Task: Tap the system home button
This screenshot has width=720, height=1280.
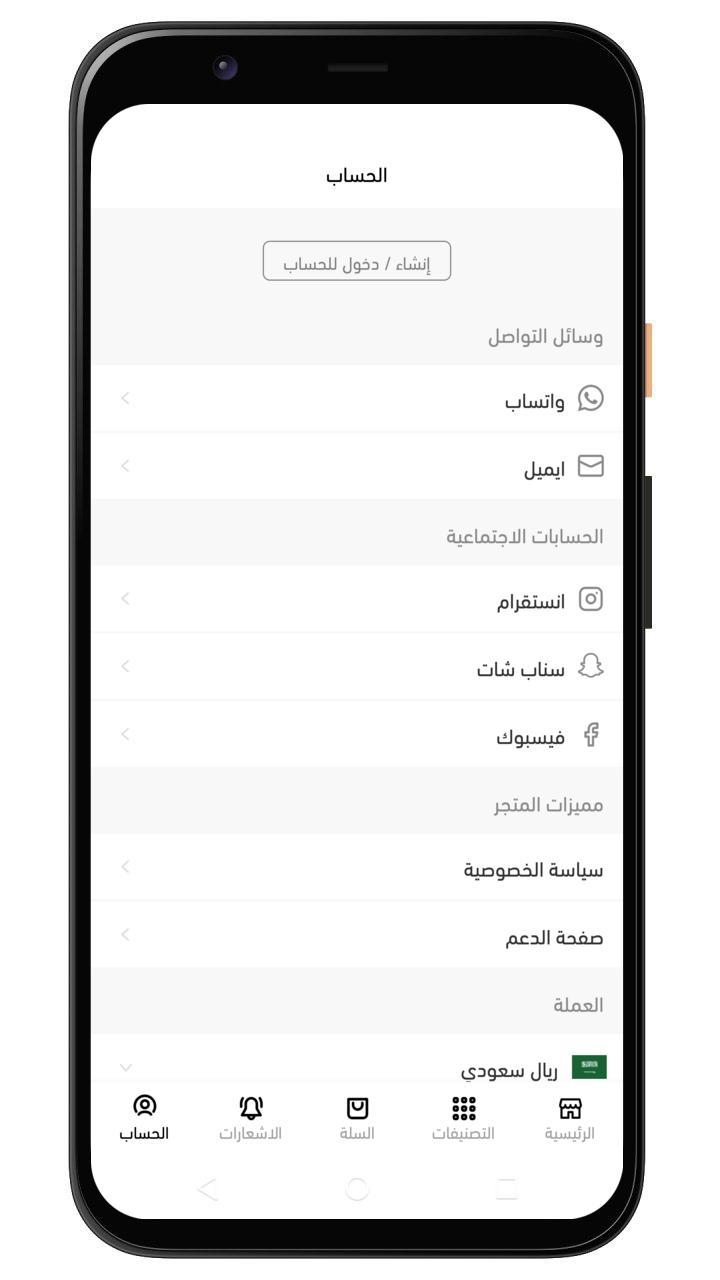Action: [x=357, y=1189]
